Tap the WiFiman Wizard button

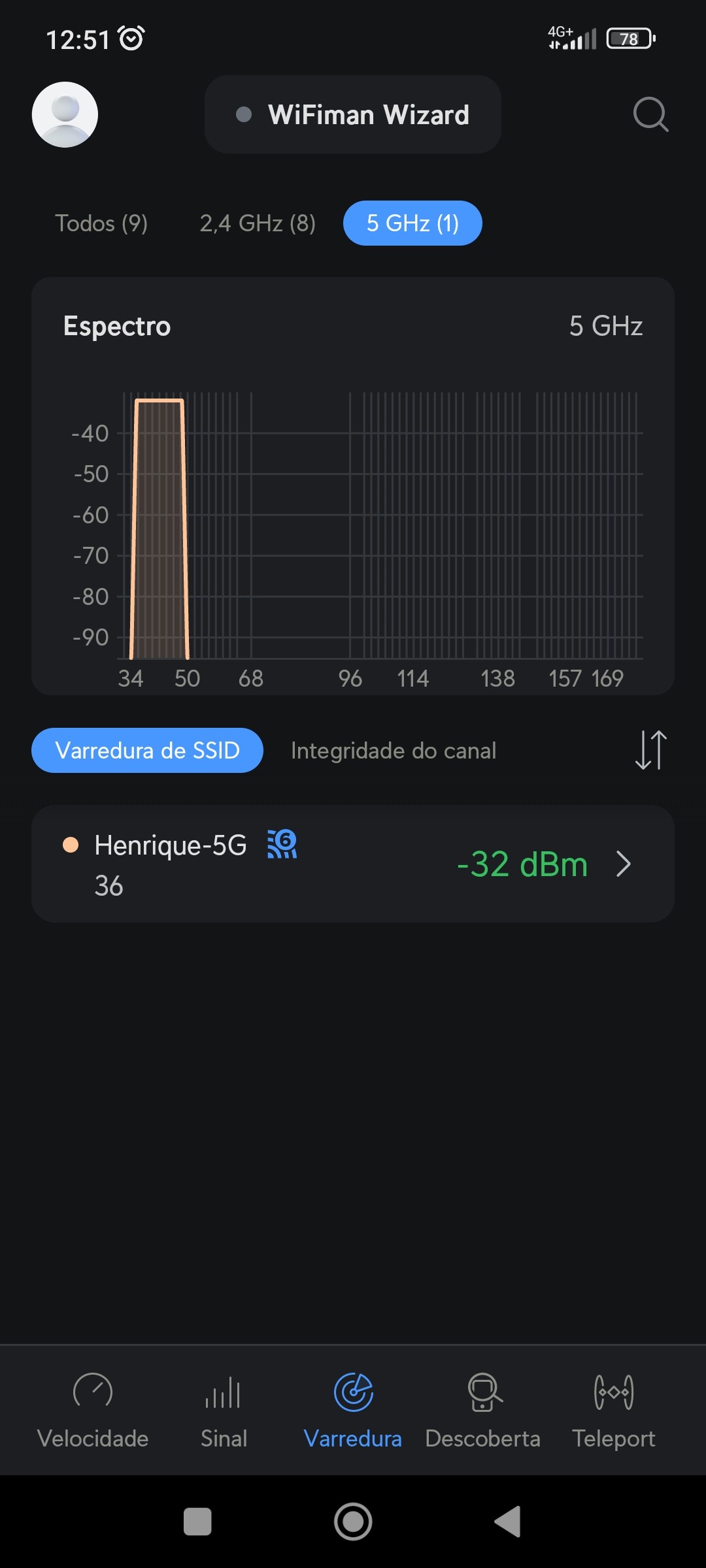353,114
